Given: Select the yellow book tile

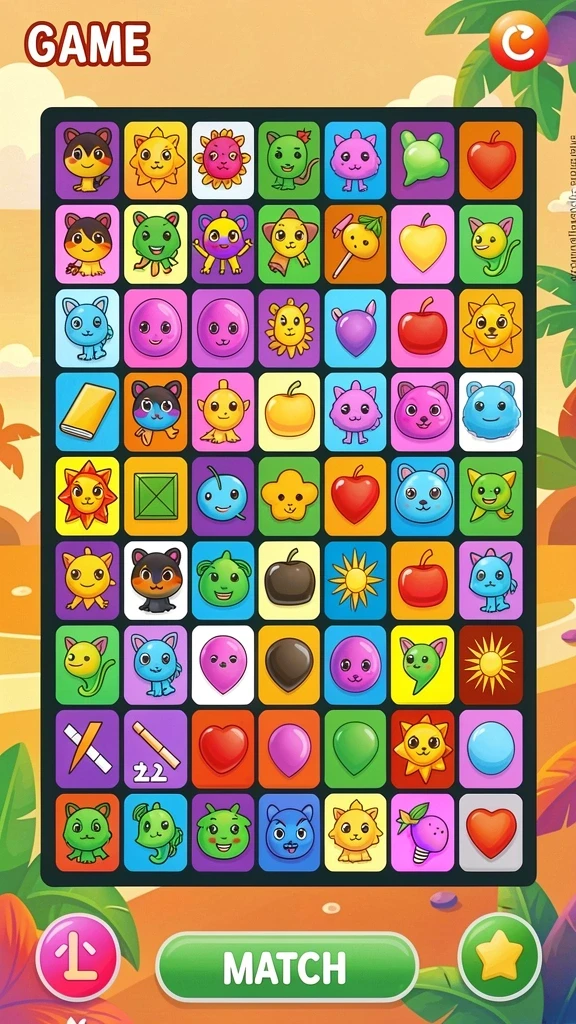Looking at the screenshot, I should pos(88,411).
